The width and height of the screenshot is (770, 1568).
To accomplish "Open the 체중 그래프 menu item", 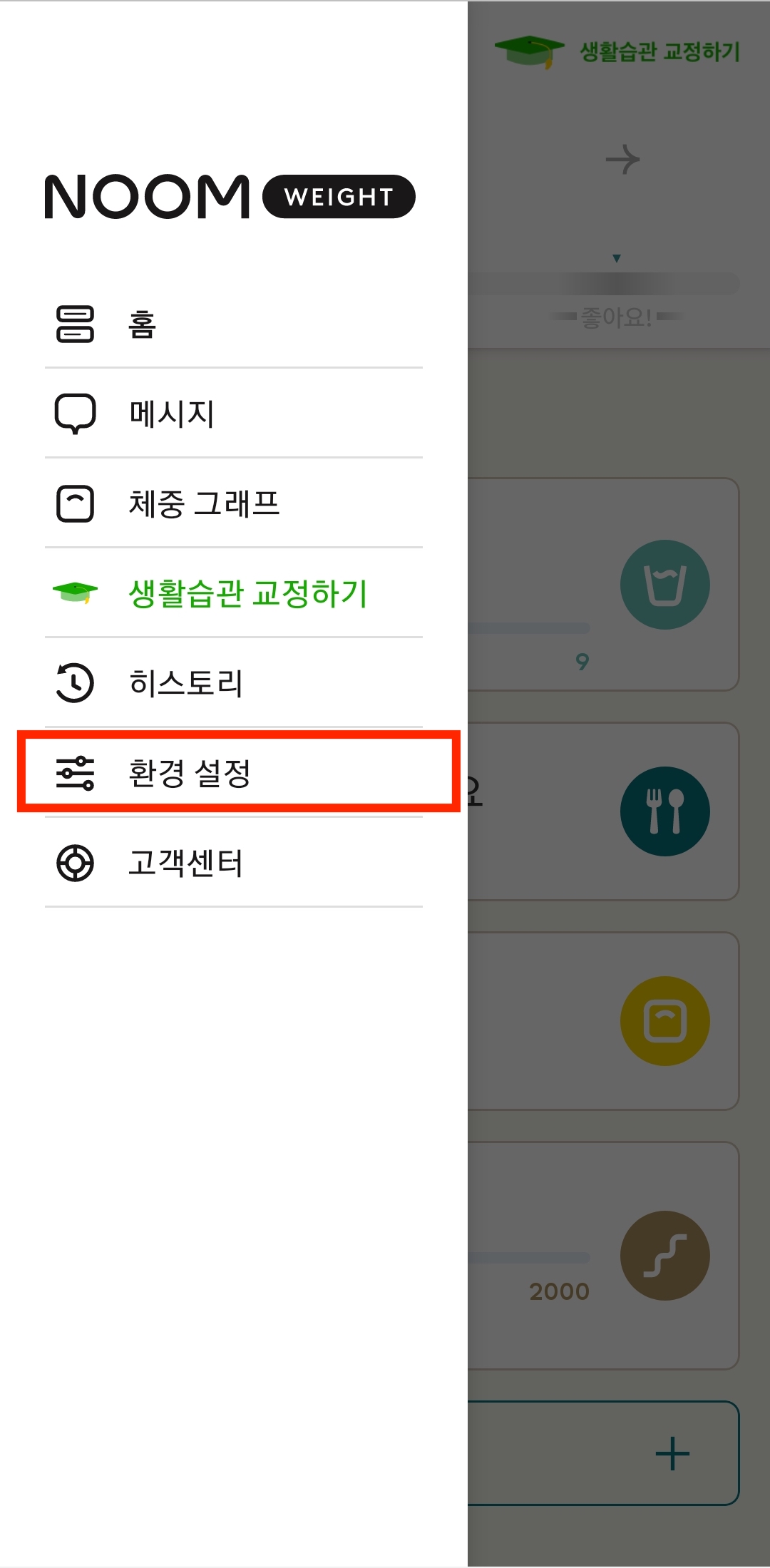I will pos(203,503).
